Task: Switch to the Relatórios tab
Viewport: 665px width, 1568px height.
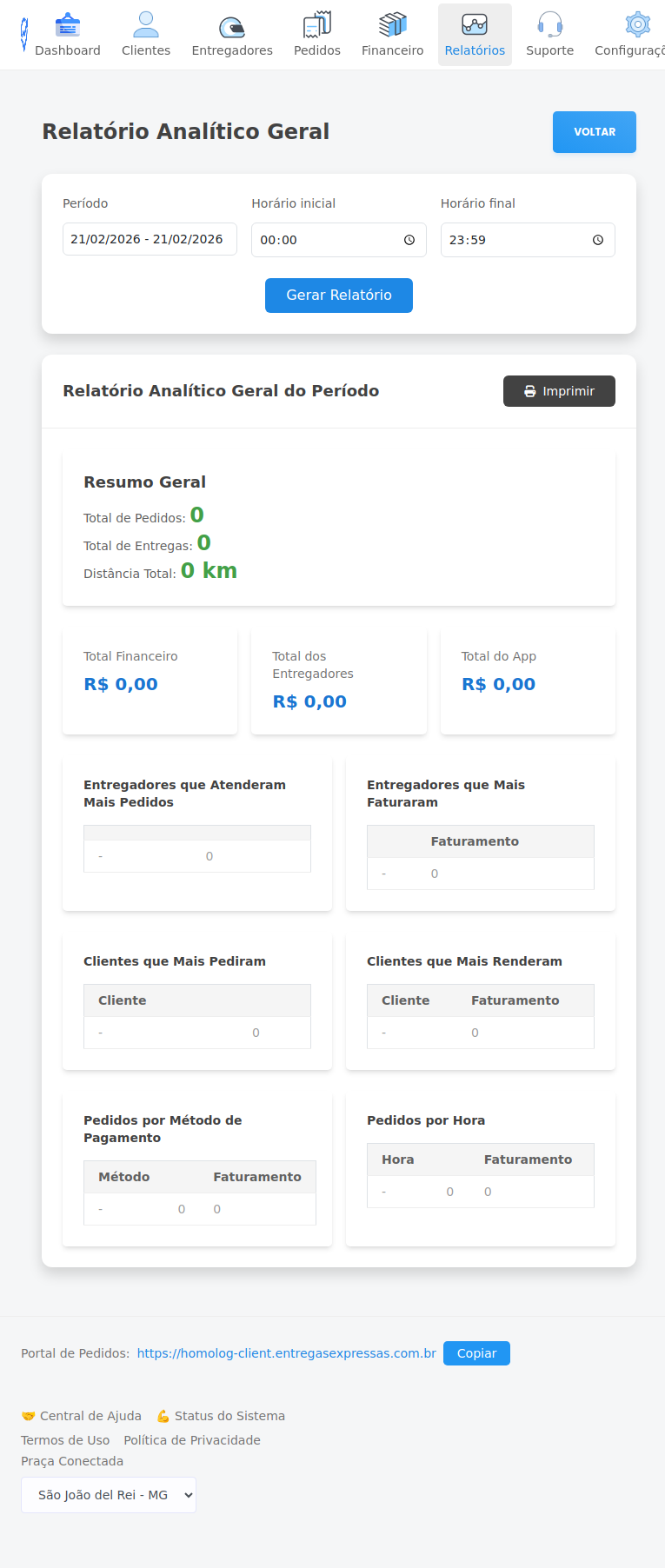Action: click(x=475, y=35)
